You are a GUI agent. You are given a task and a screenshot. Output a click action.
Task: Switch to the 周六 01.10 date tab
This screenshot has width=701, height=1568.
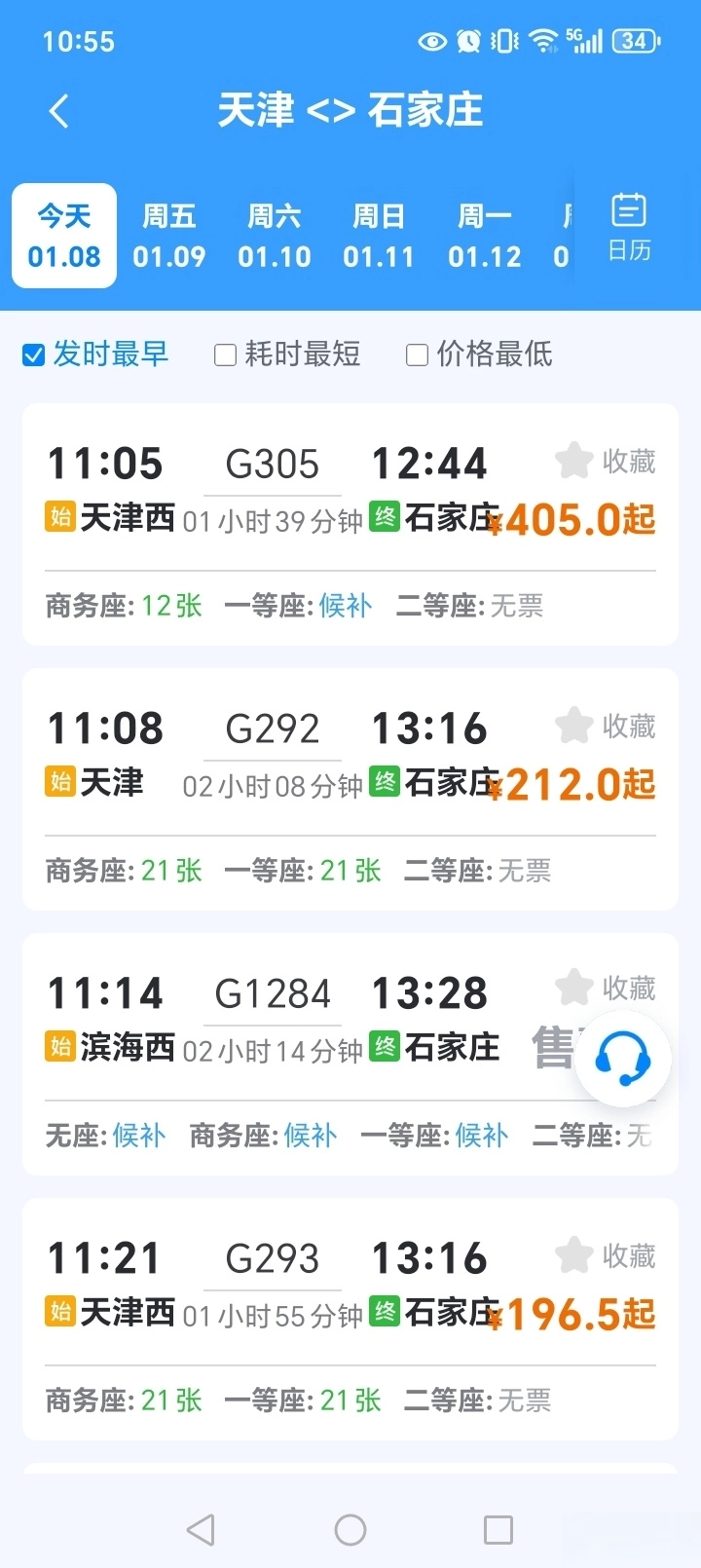coord(274,236)
